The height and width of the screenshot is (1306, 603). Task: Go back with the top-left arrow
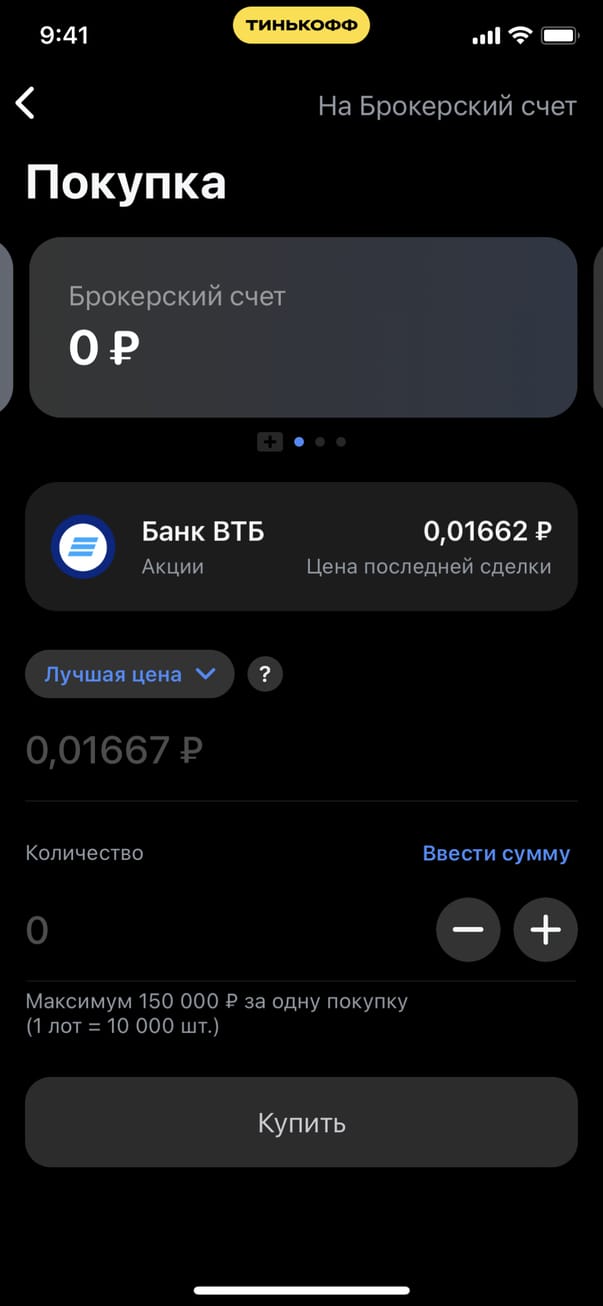(x=26, y=103)
